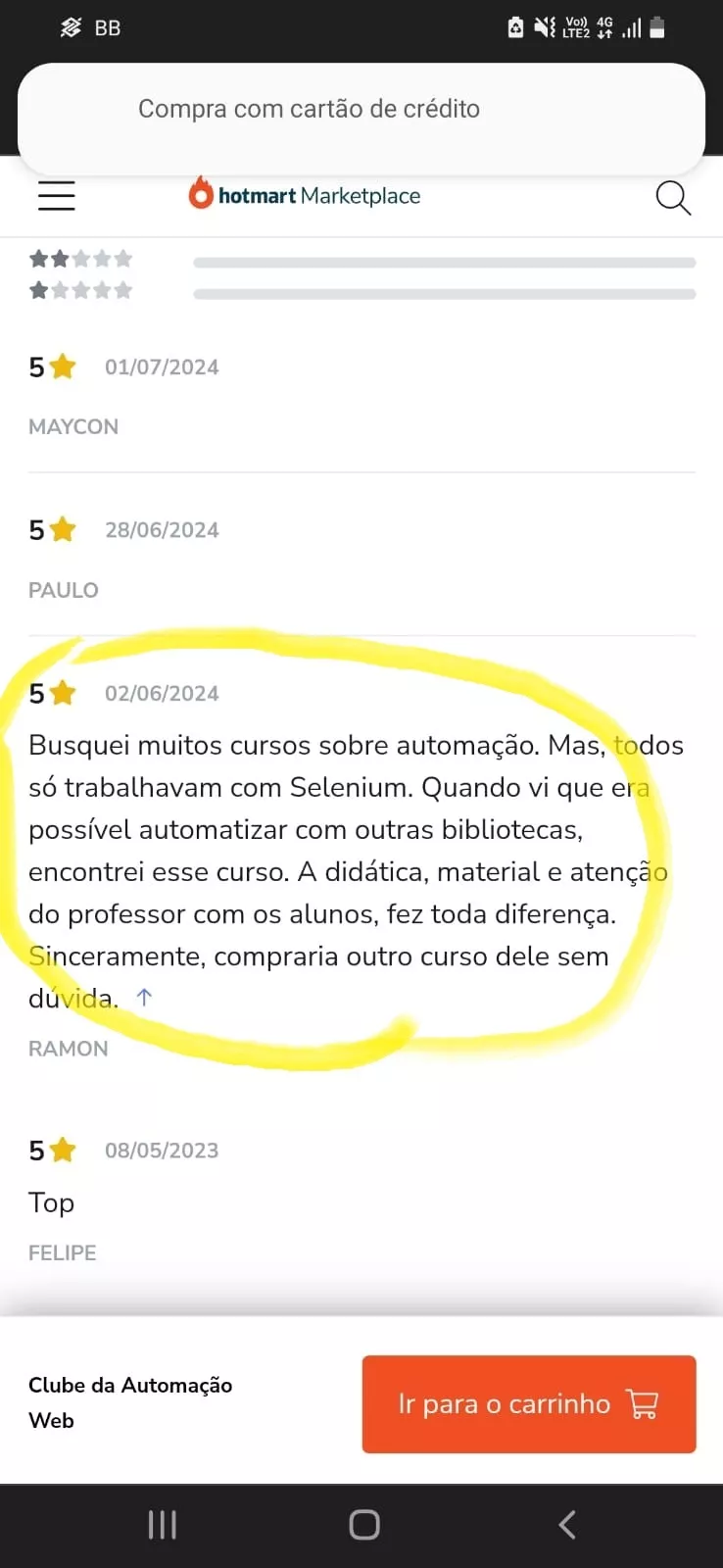Go to the Hotmart Marketplace home
This screenshot has width=723, height=1568.
coord(305,196)
